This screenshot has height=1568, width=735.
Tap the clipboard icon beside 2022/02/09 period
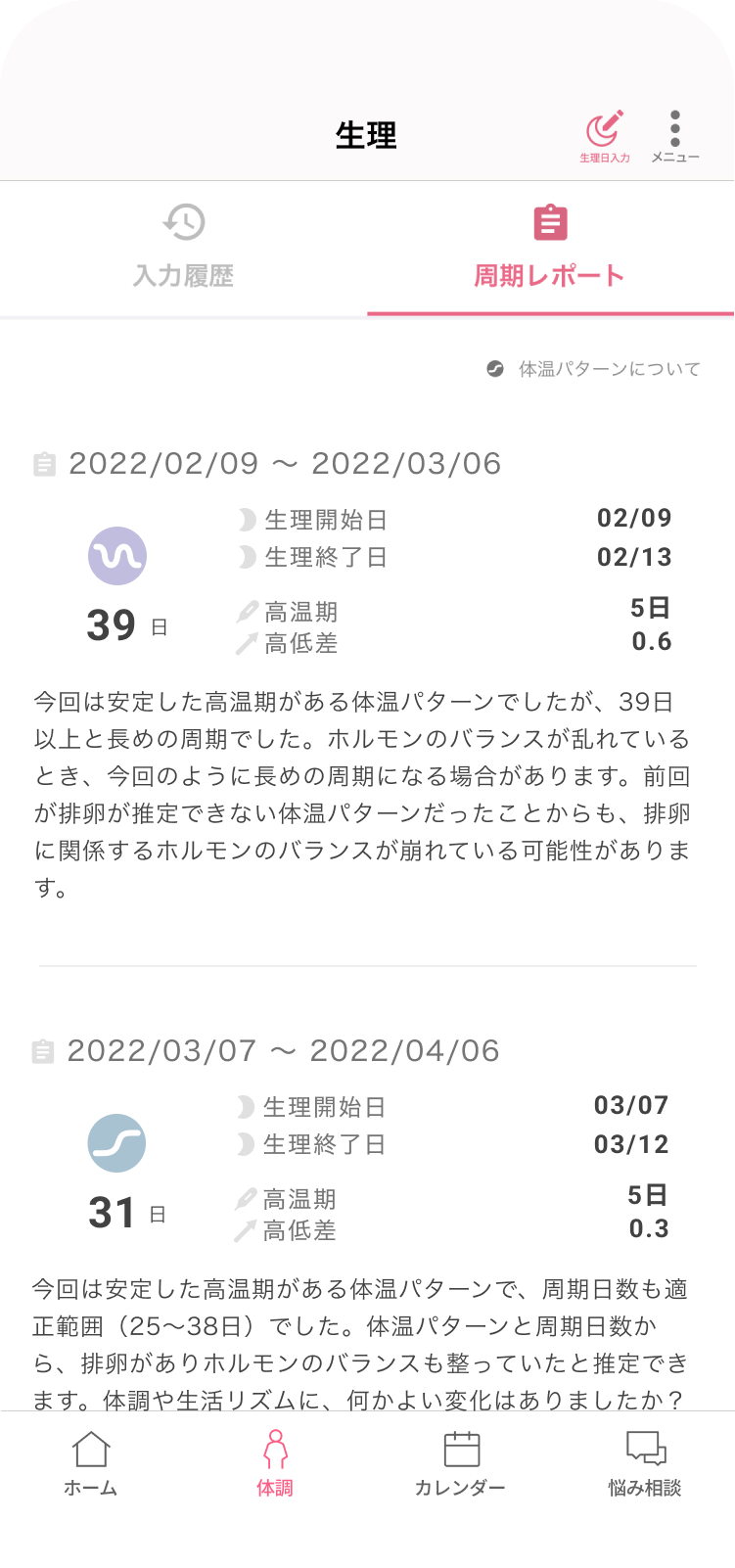coord(44,464)
